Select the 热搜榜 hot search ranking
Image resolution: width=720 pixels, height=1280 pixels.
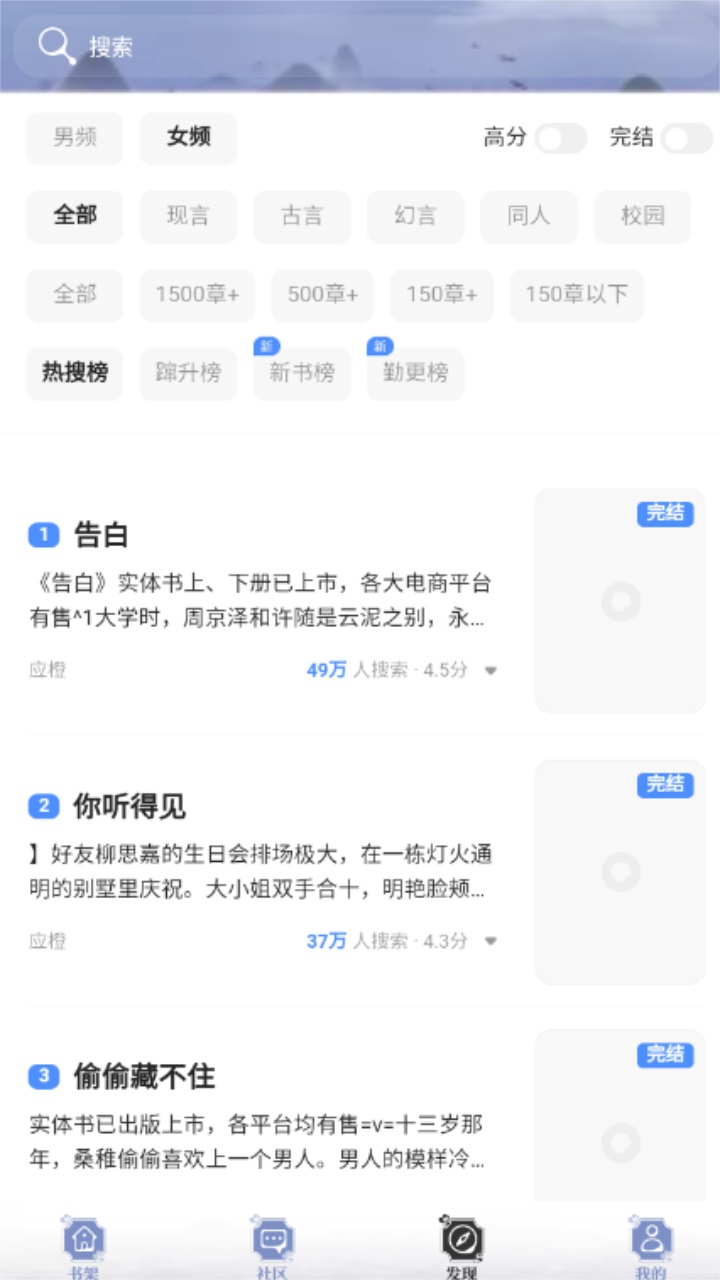pyautogui.click(x=74, y=373)
